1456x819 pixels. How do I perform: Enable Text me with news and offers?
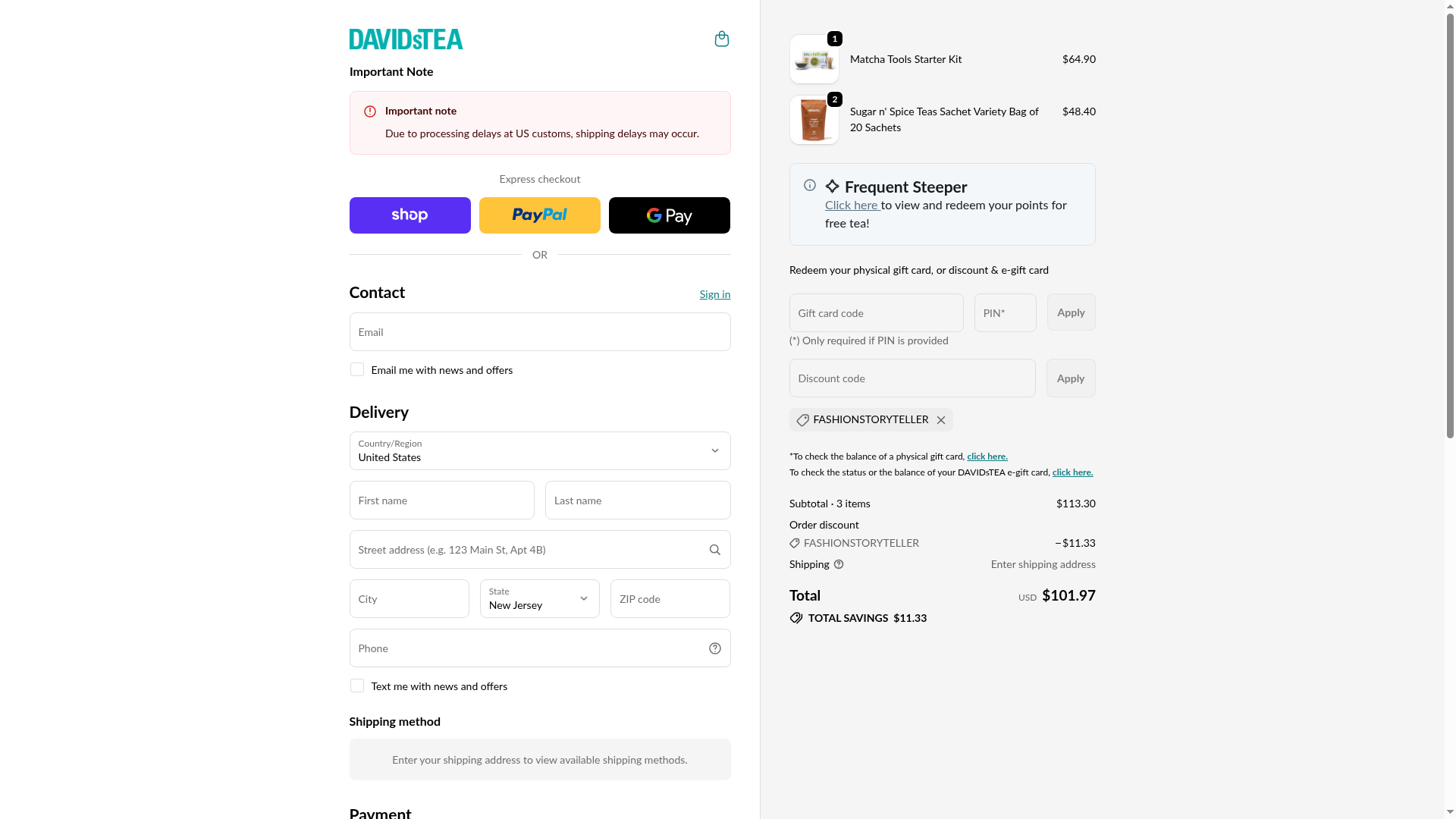point(357,686)
